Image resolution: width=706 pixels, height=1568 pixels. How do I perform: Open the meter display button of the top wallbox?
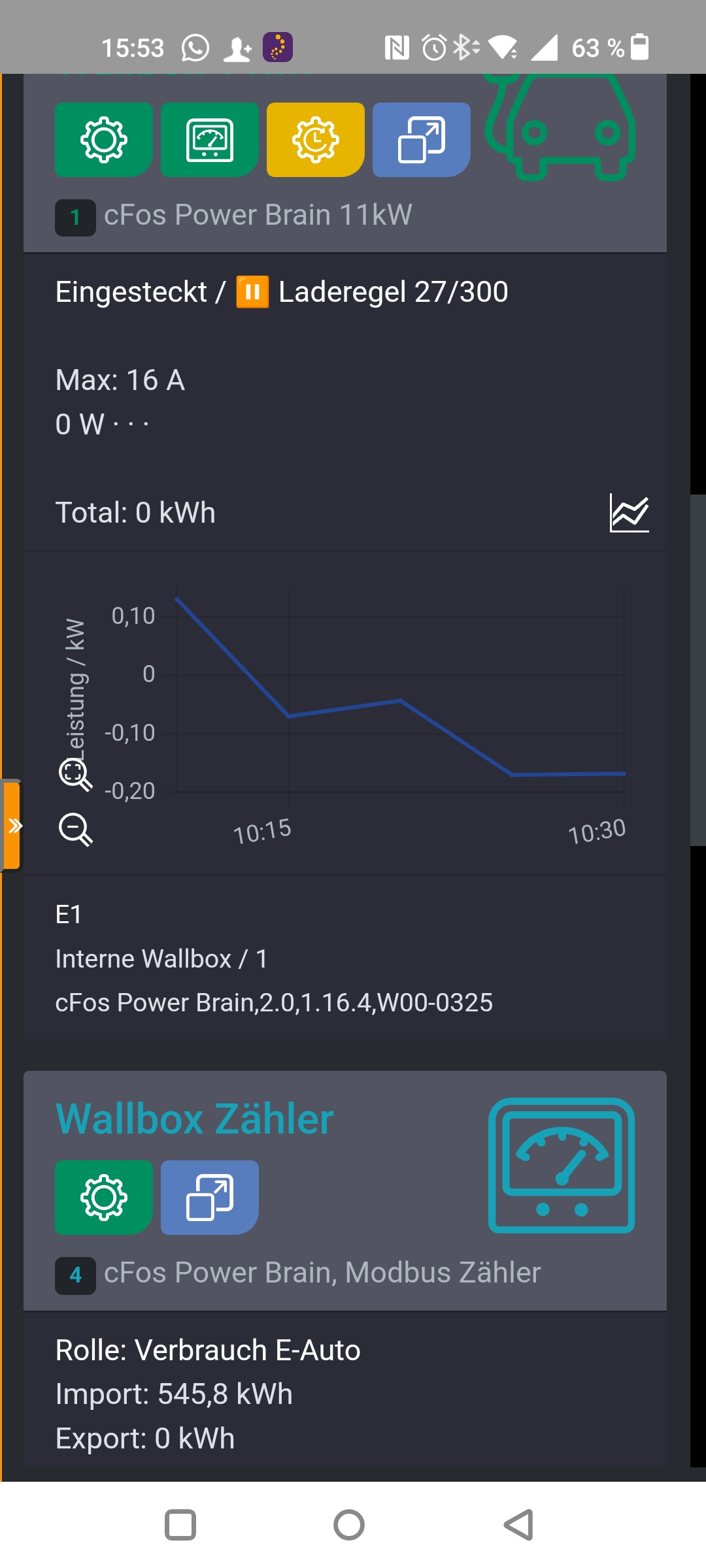(210, 140)
